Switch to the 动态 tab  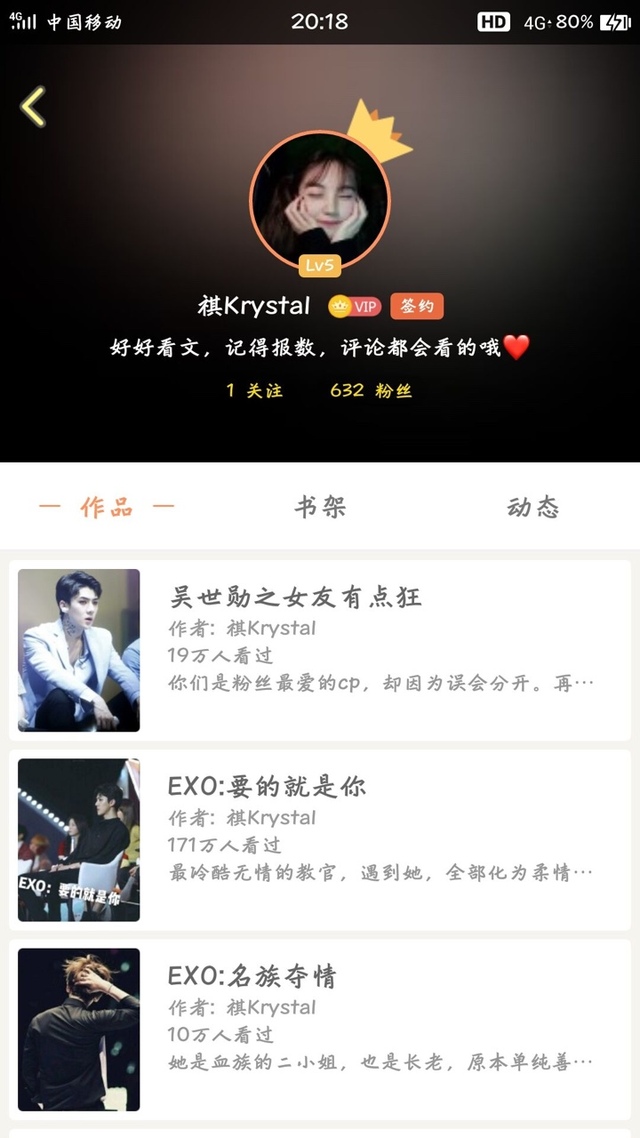533,507
